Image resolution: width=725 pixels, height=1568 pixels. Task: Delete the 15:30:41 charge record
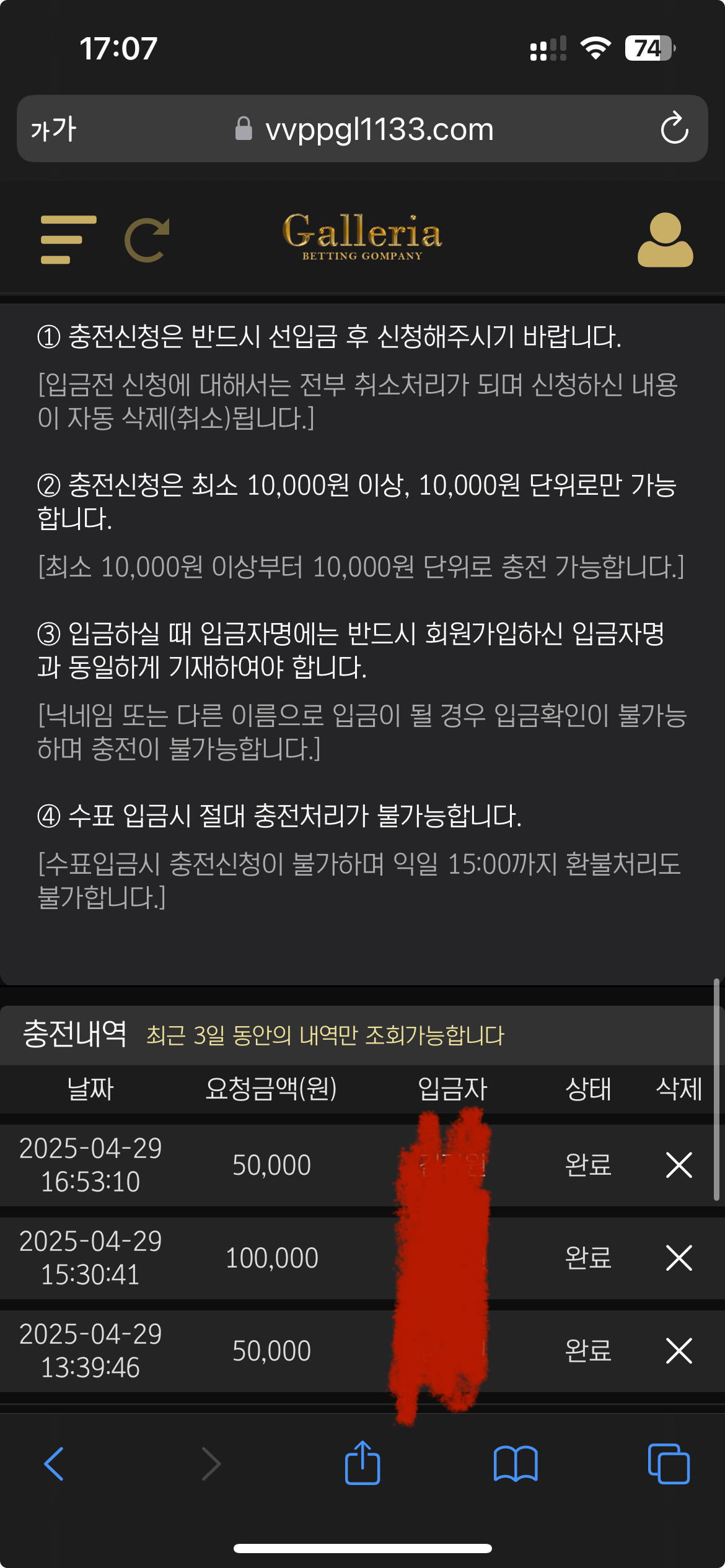(x=679, y=1258)
